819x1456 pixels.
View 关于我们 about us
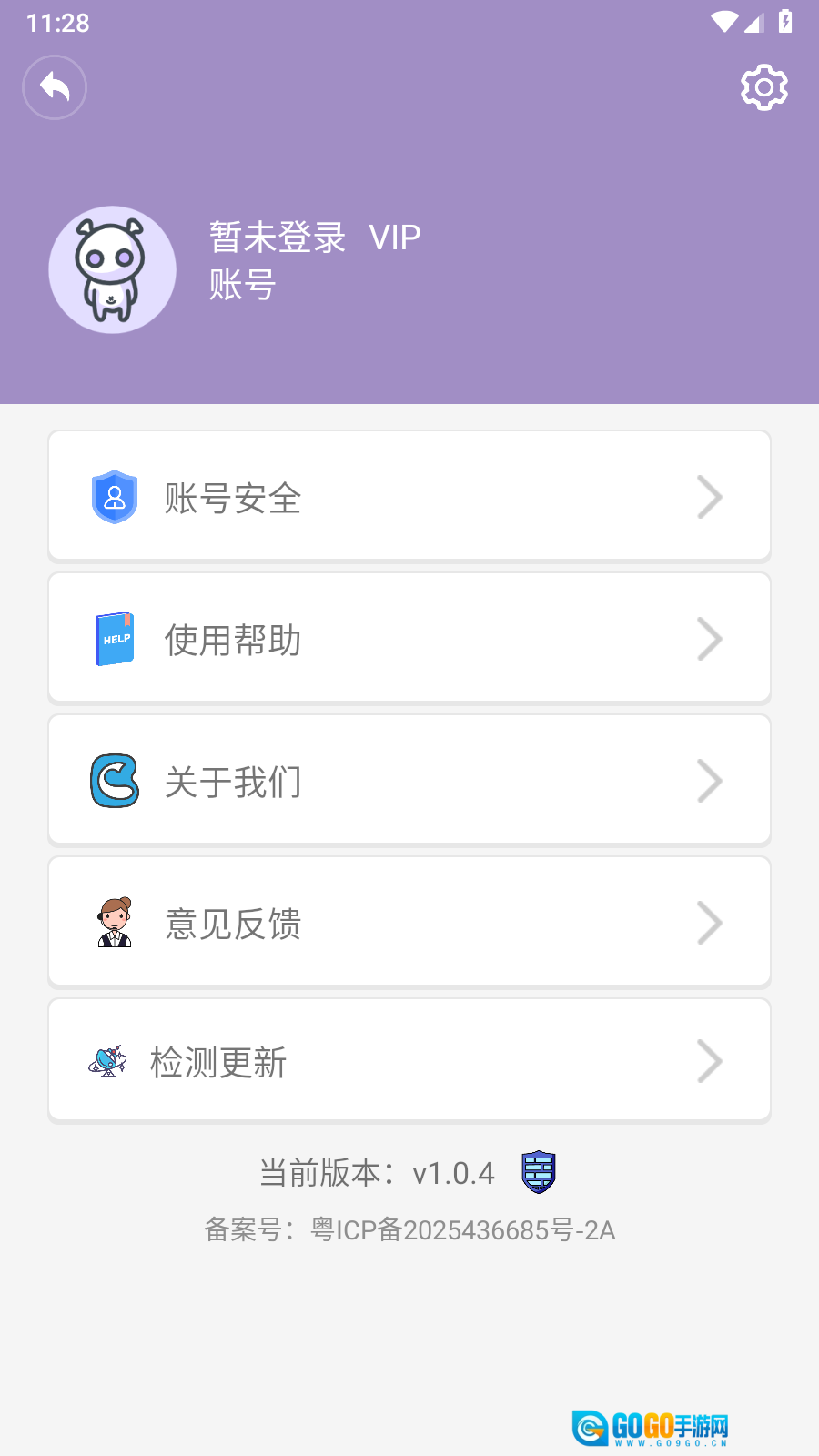pyautogui.click(x=409, y=781)
